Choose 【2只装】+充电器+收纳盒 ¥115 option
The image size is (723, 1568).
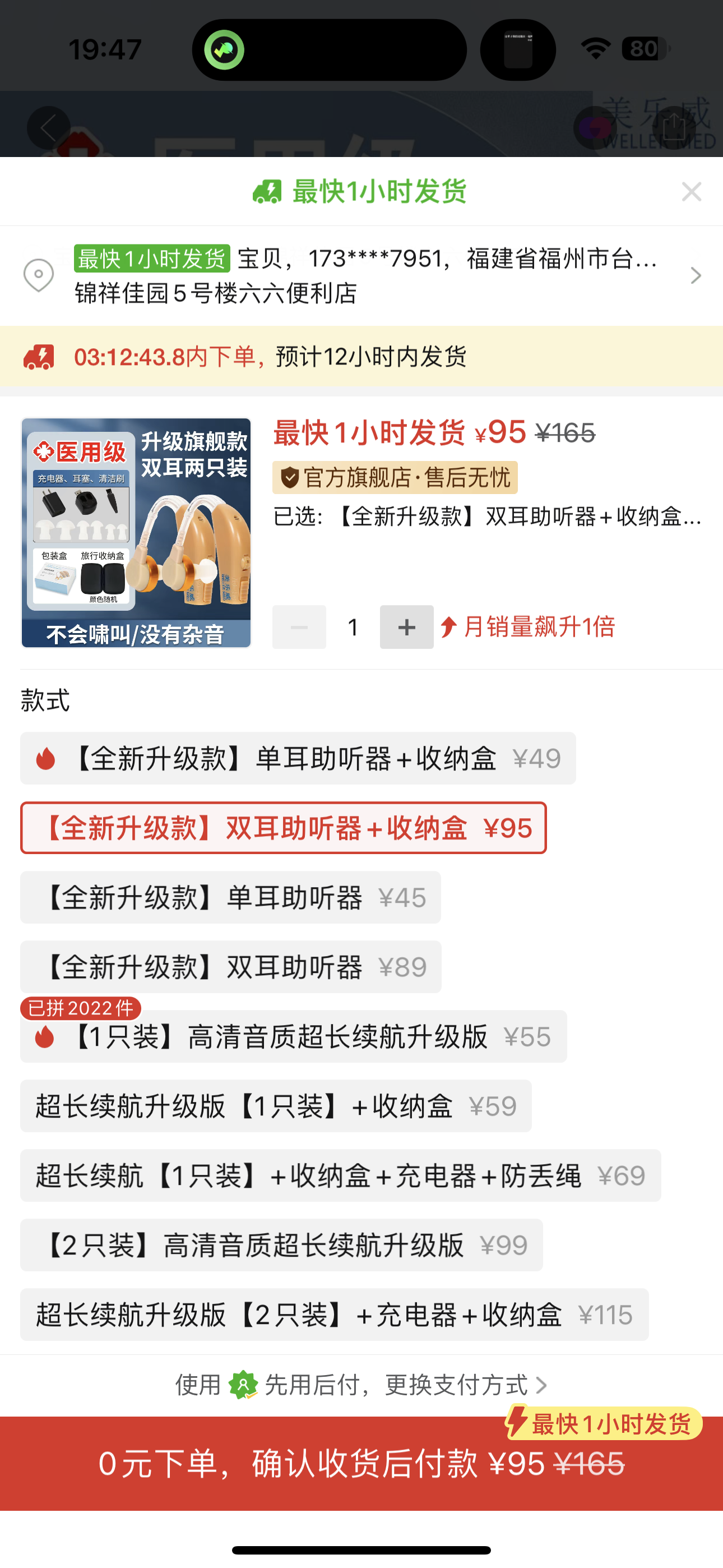click(x=334, y=1314)
